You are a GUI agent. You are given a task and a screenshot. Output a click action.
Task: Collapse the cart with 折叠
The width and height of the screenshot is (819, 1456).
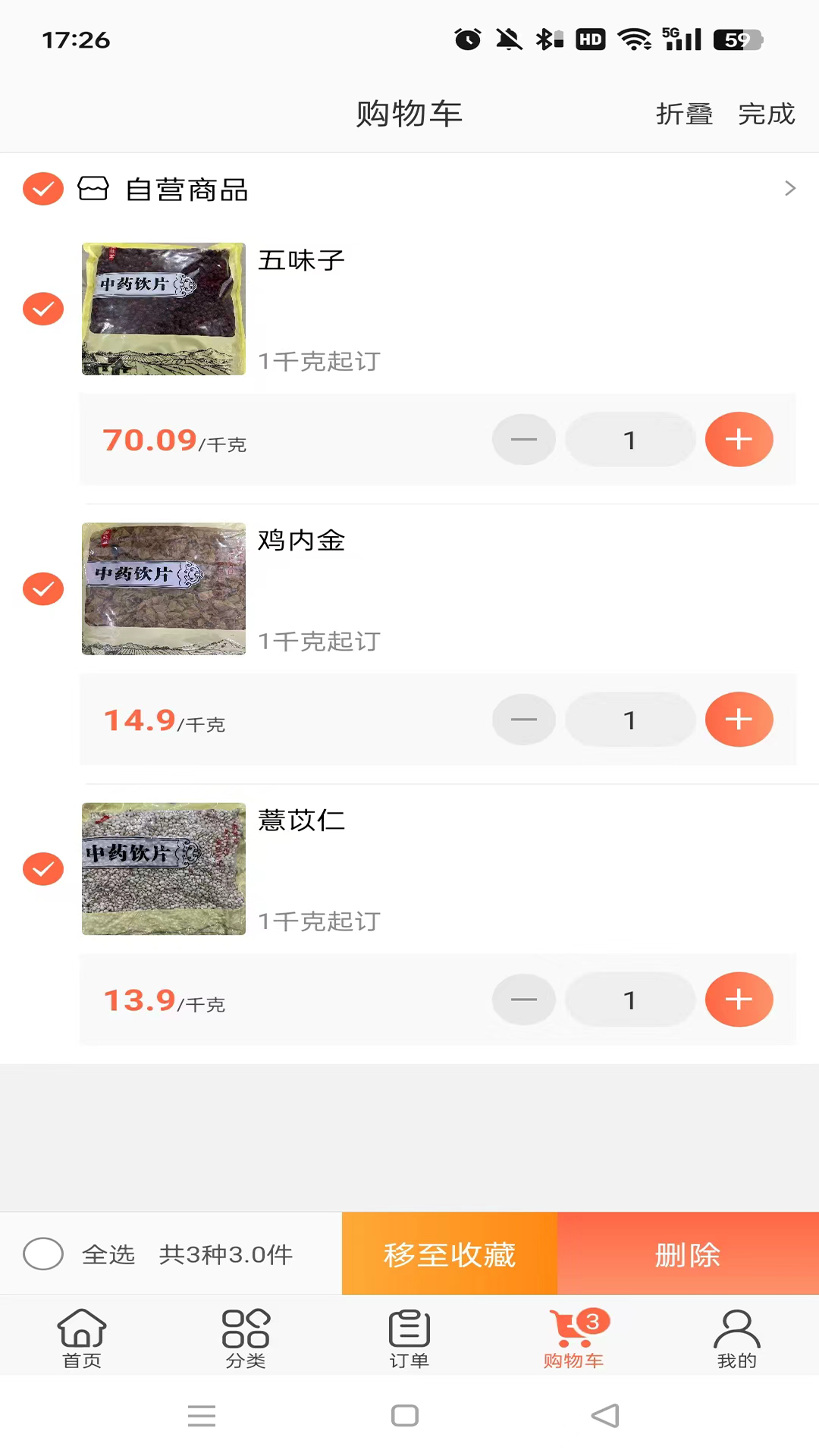(x=683, y=115)
